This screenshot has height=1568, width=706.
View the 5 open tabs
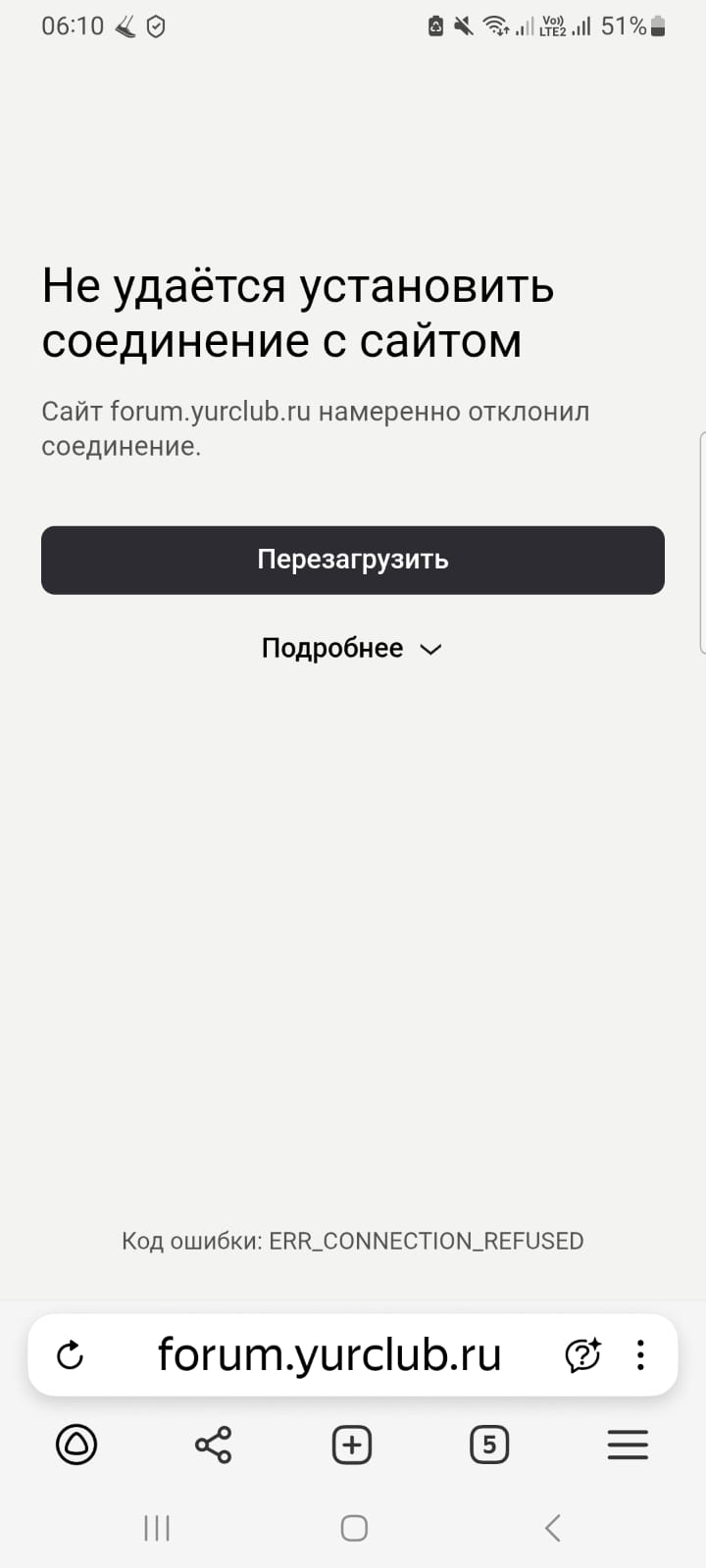pyautogui.click(x=489, y=1445)
